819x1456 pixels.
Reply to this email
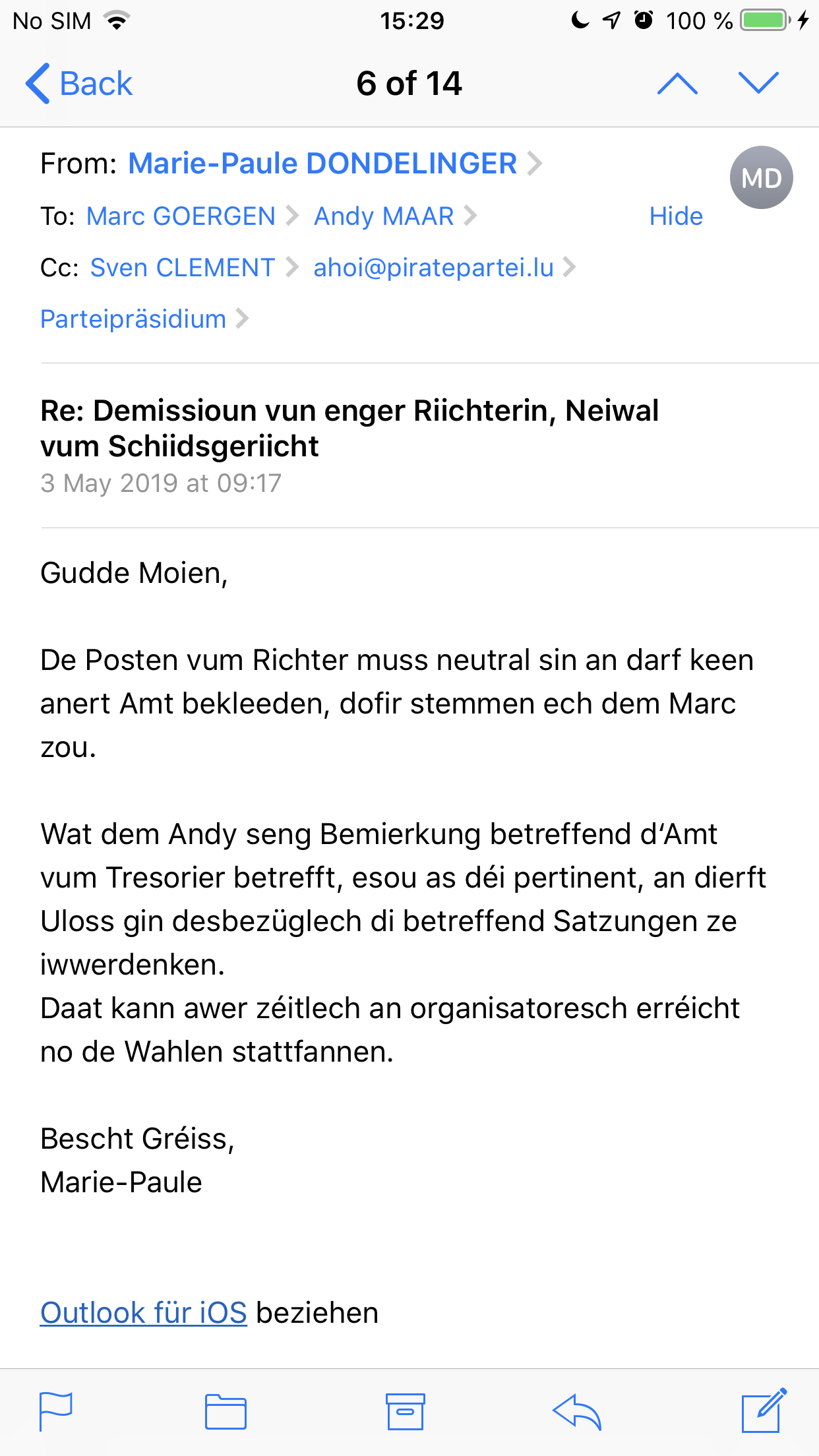(x=578, y=1411)
